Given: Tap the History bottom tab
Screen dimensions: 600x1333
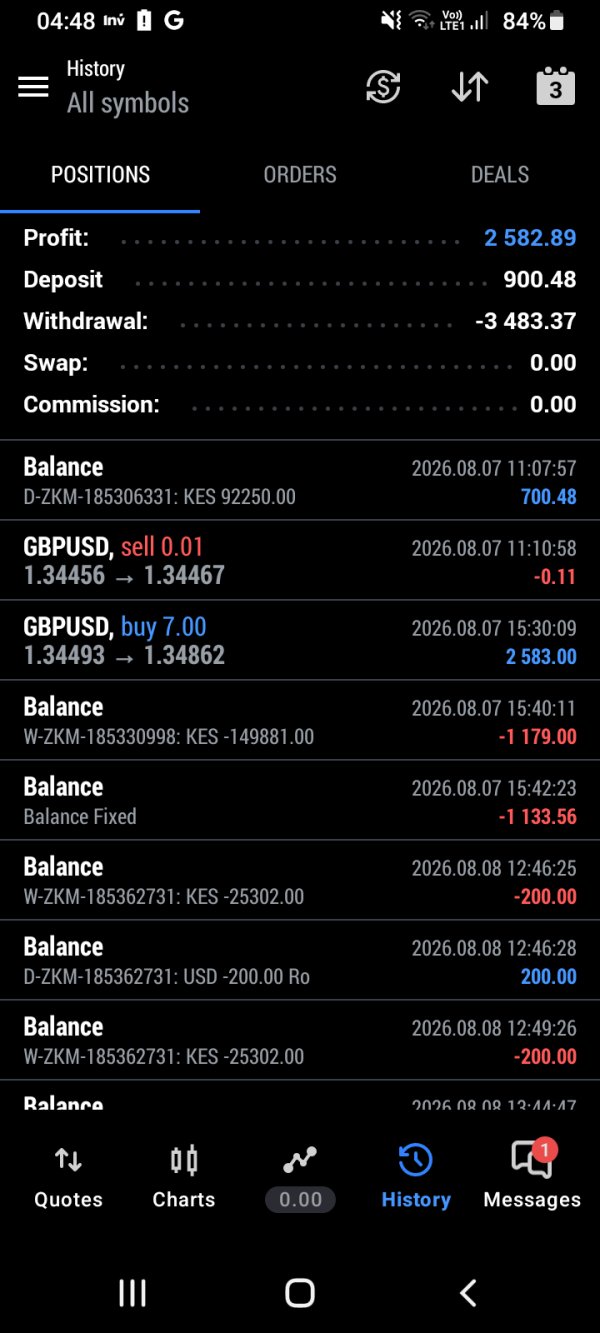Looking at the screenshot, I should point(416,1176).
